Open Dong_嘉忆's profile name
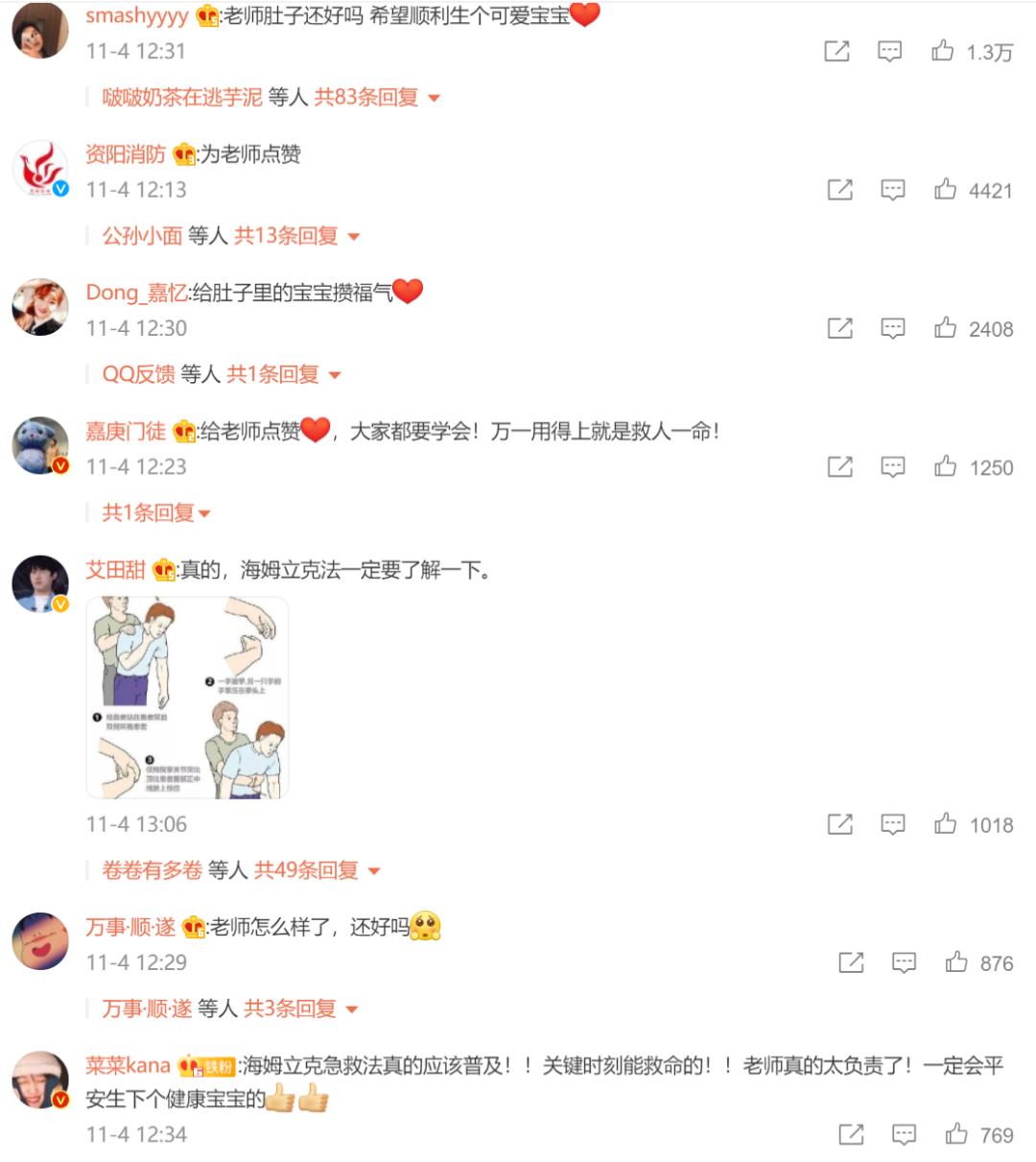The height and width of the screenshot is (1162, 1036). [x=136, y=293]
